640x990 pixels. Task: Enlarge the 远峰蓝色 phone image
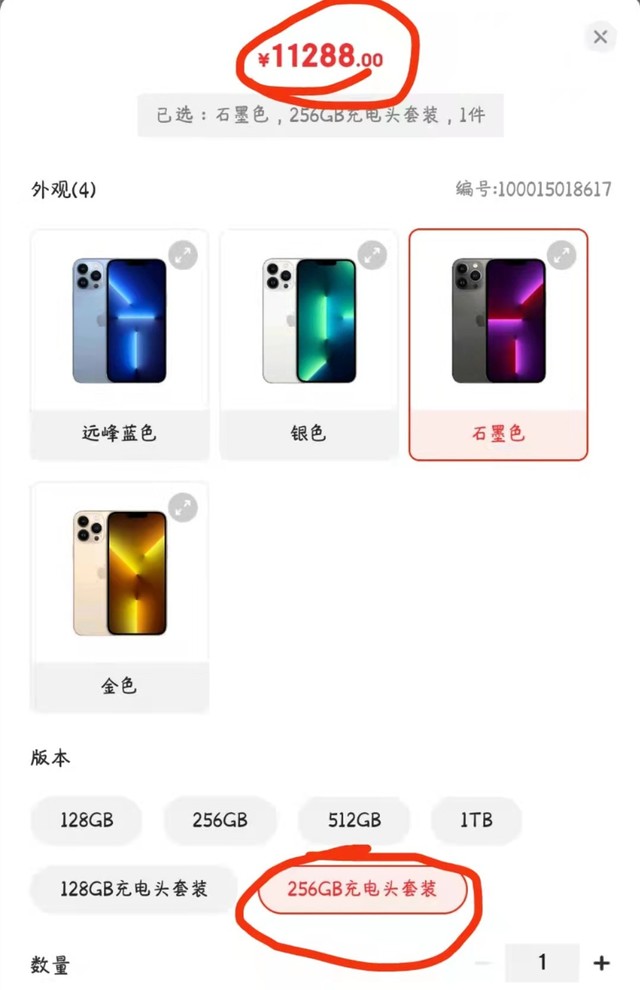(182, 255)
